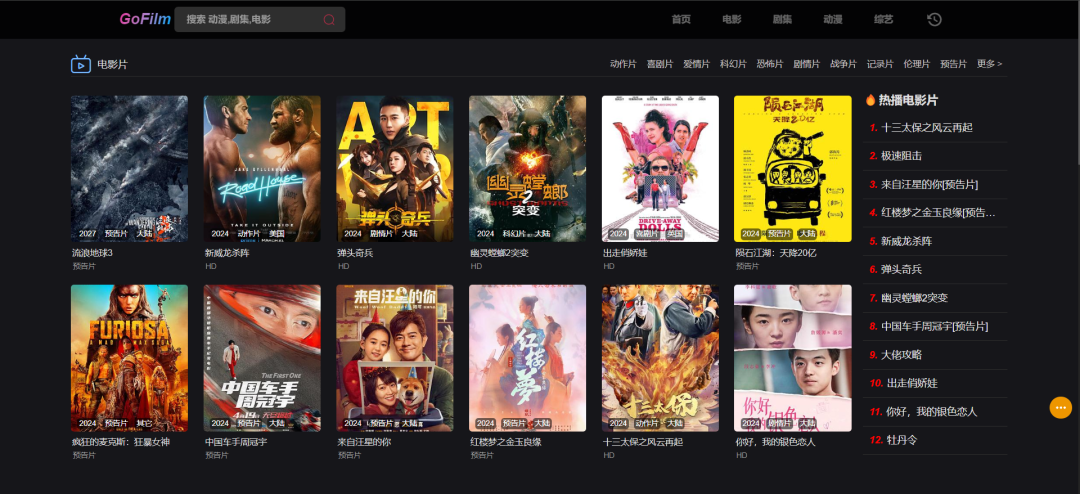View the 幽灵螳螂2突变 movie card
1080x494 pixels.
pyautogui.click(x=527, y=168)
